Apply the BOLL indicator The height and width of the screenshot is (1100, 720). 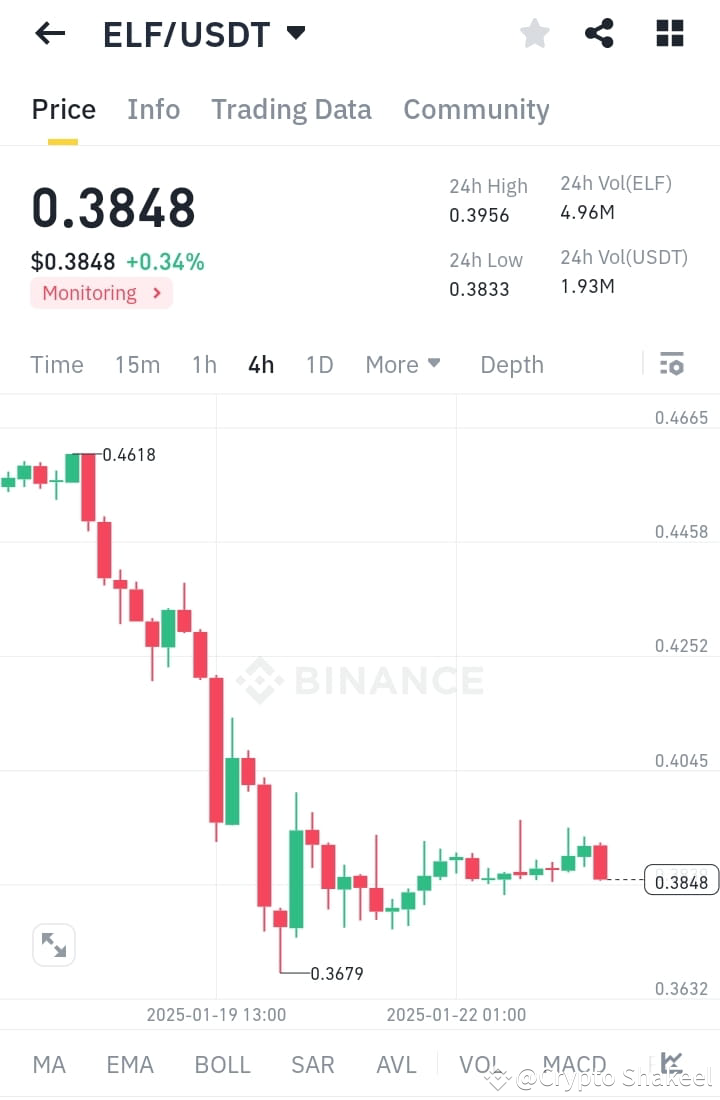pos(222,1064)
